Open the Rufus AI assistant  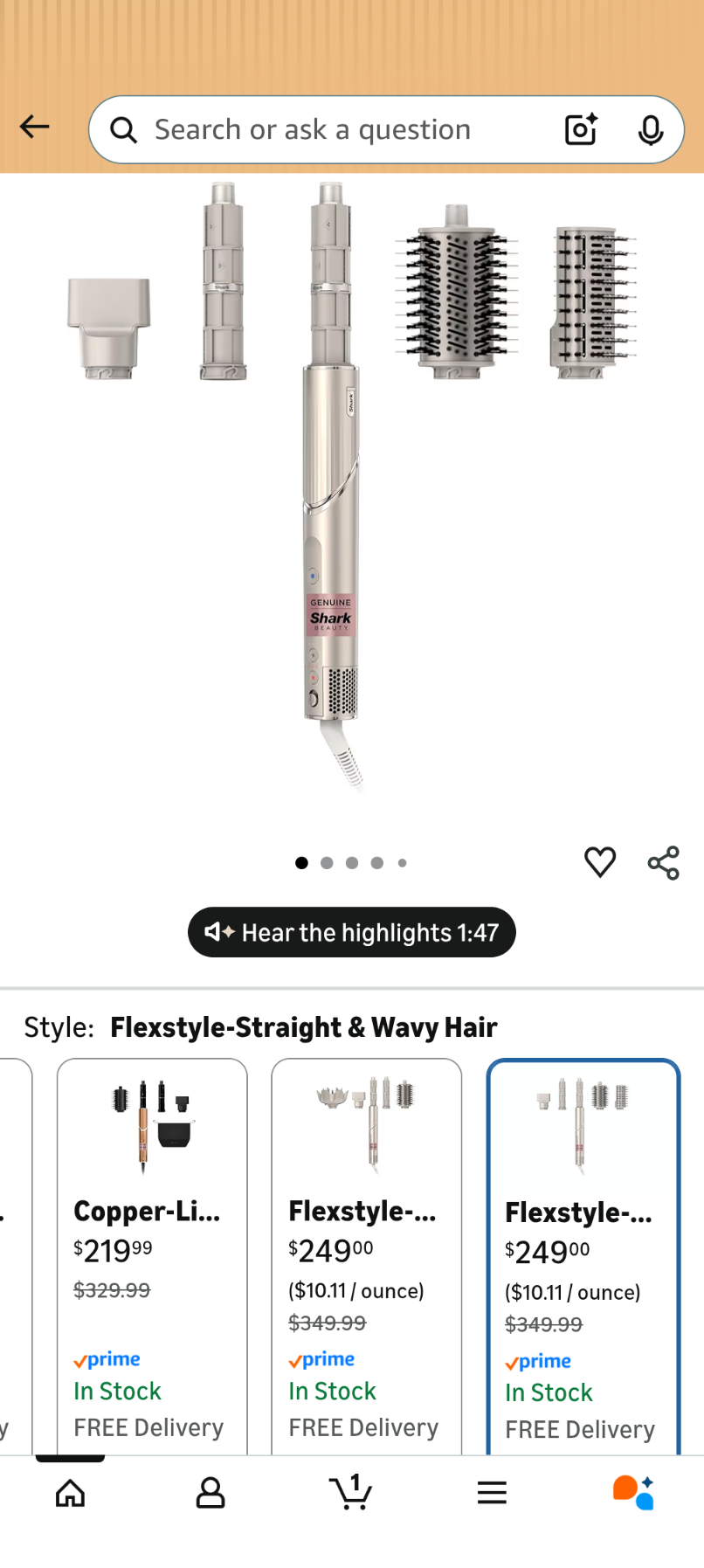[633, 1493]
